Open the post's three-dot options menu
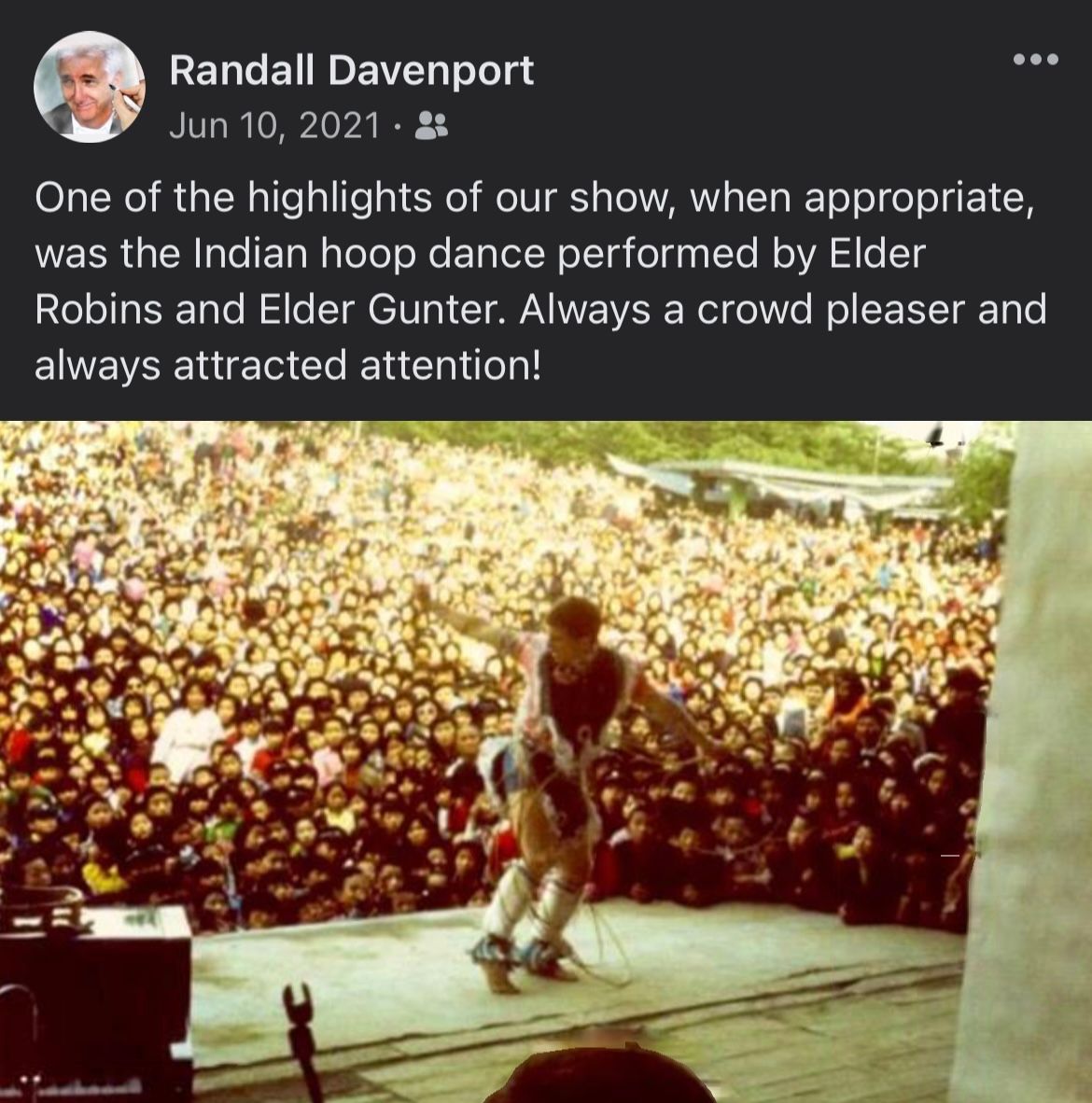 tap(1036, 60)
